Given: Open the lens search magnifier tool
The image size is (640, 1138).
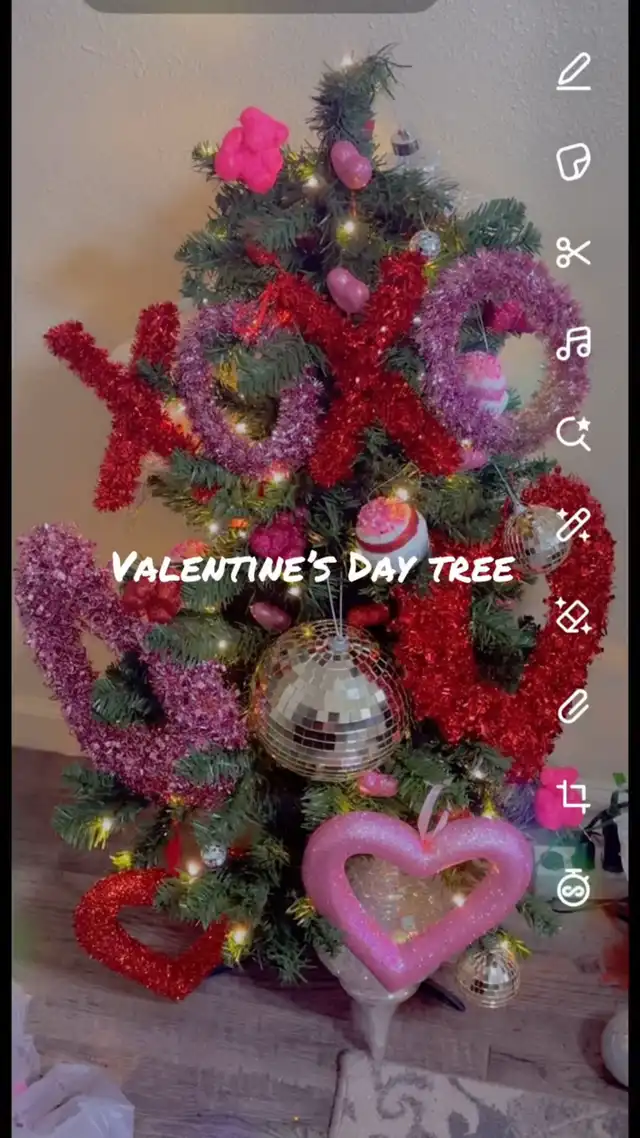Looking at the screenshot, I should pos(573,433).
